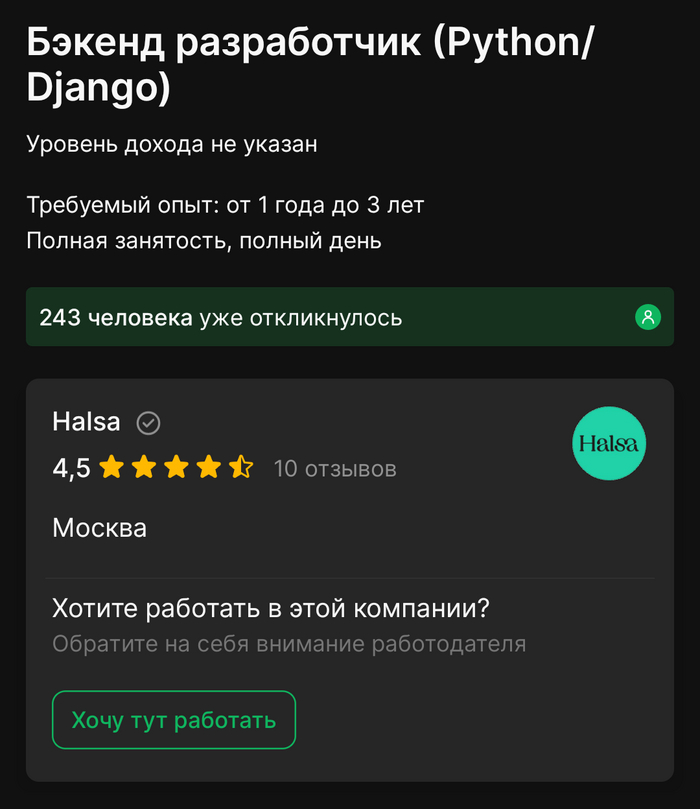Tap the "Хочу тут работать" button
This screenshot has width=700, height=809.
tap(174, 720)
